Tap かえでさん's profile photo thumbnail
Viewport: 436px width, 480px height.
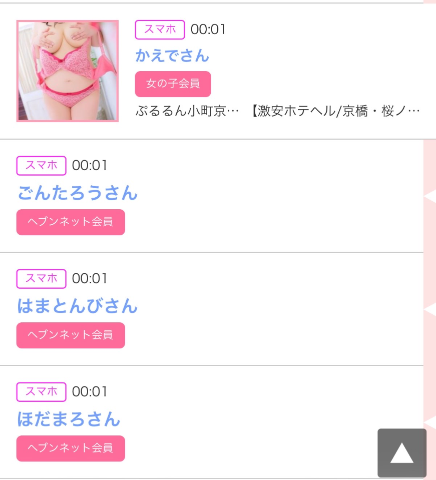68,71
